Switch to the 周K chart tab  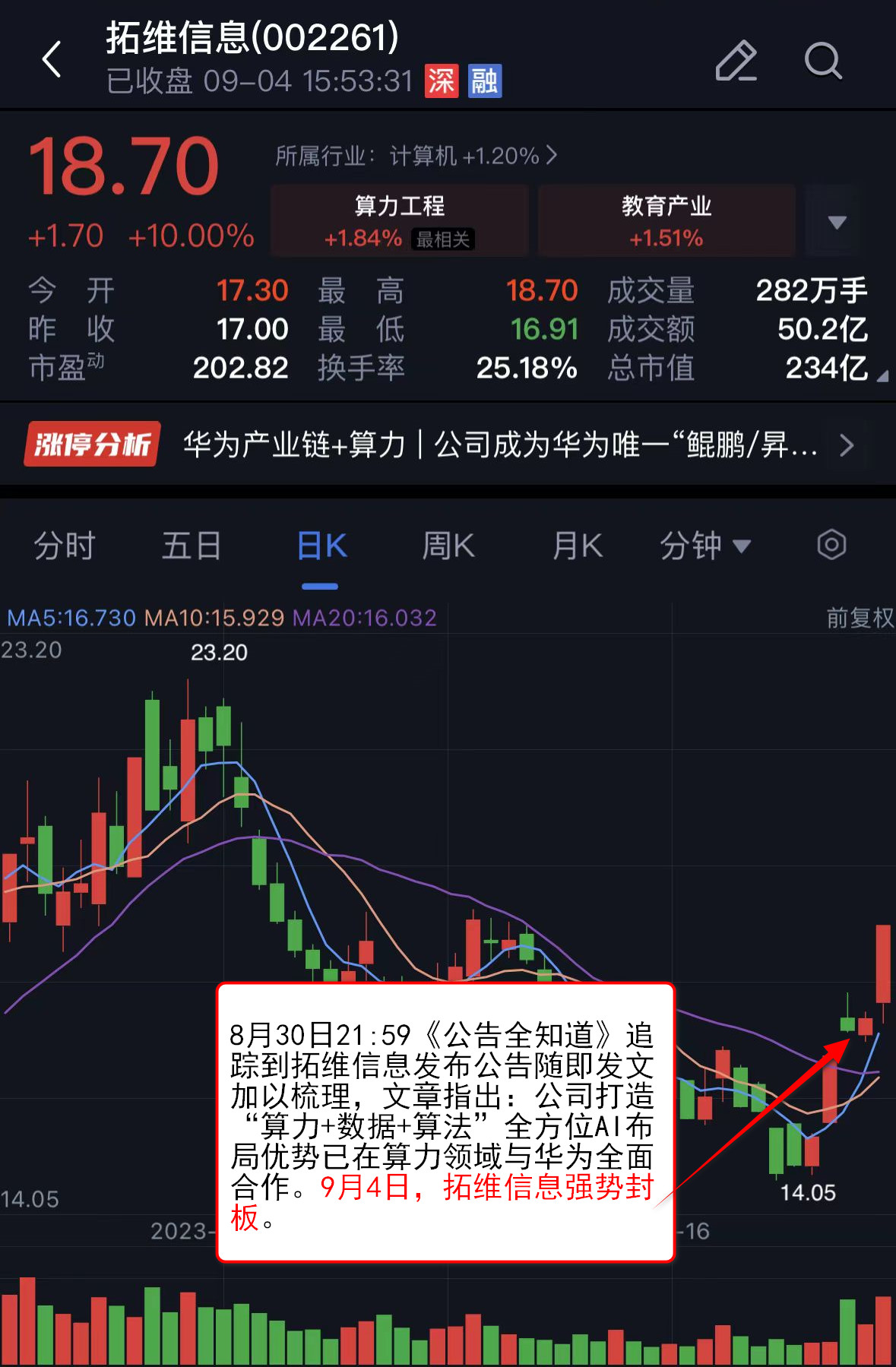coord(448,546)
